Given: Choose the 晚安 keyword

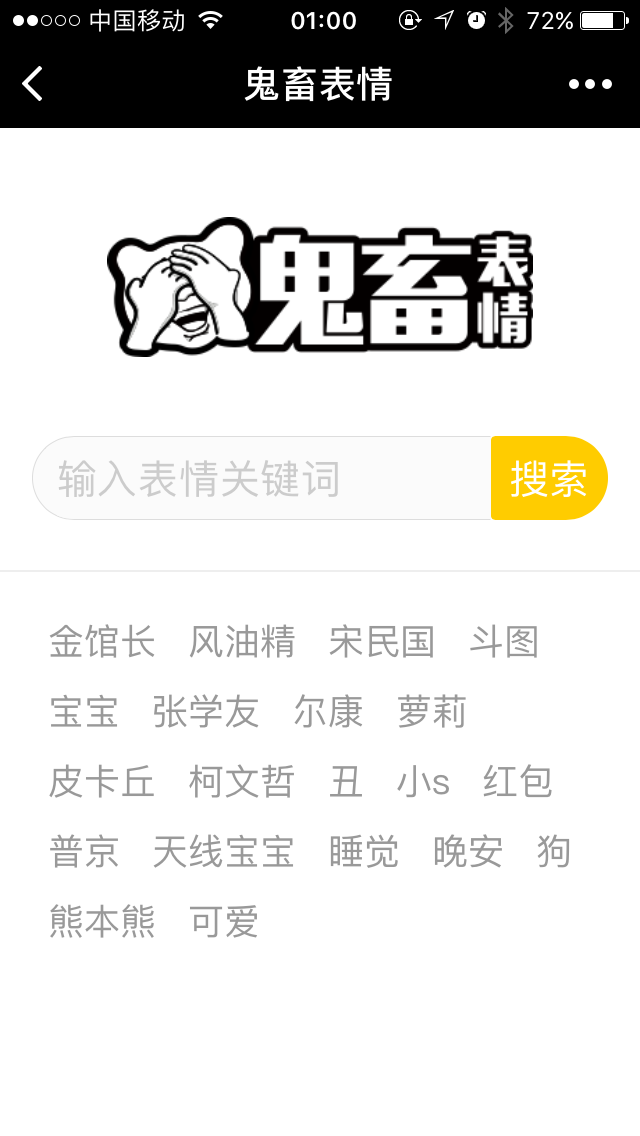Looking at the screenshot, I should click(468, 852).
